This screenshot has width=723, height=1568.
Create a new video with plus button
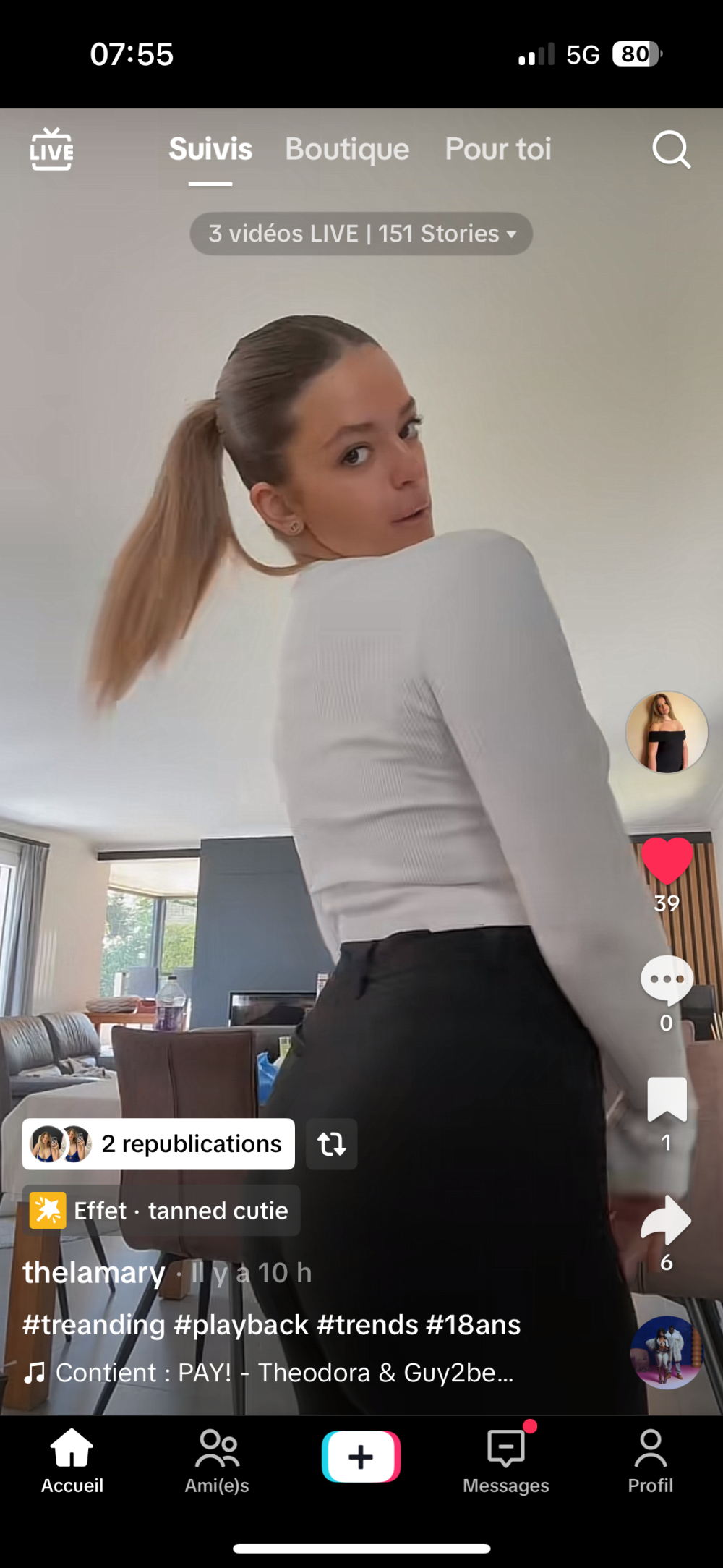click(361, 1457)
